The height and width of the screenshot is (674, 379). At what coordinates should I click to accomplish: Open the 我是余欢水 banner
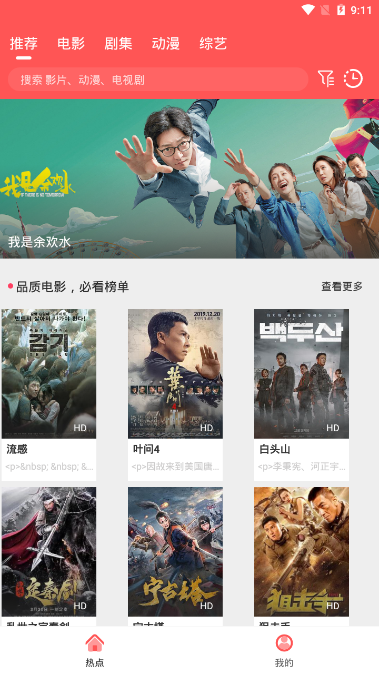tap(190, 179)
